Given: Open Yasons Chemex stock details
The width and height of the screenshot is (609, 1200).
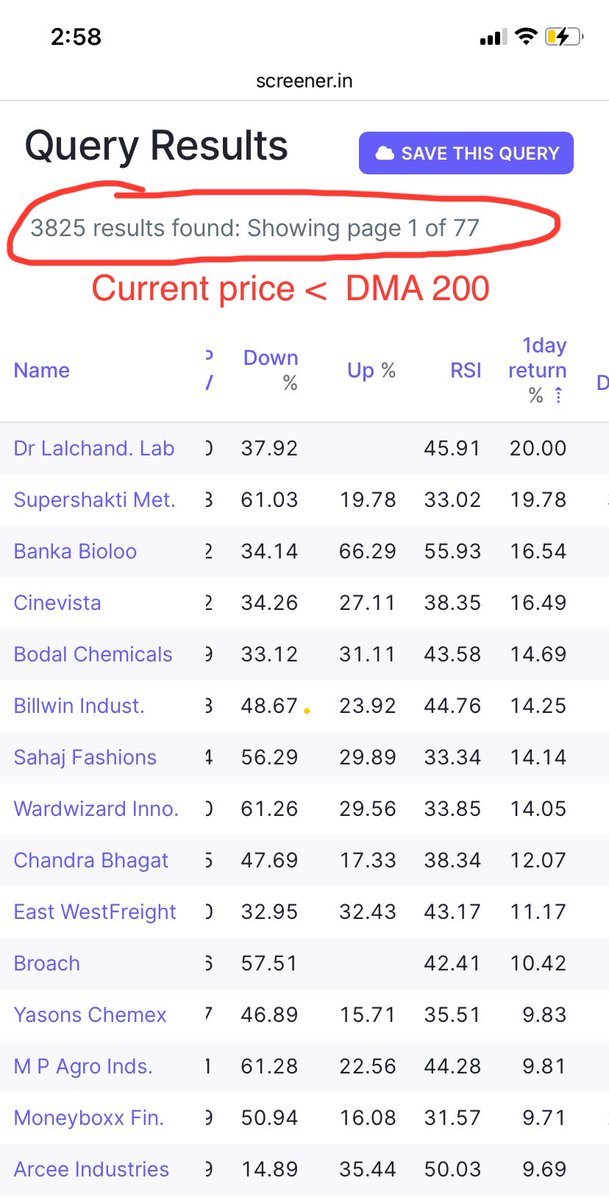Looking at the screenshot, I should 90,1015.
